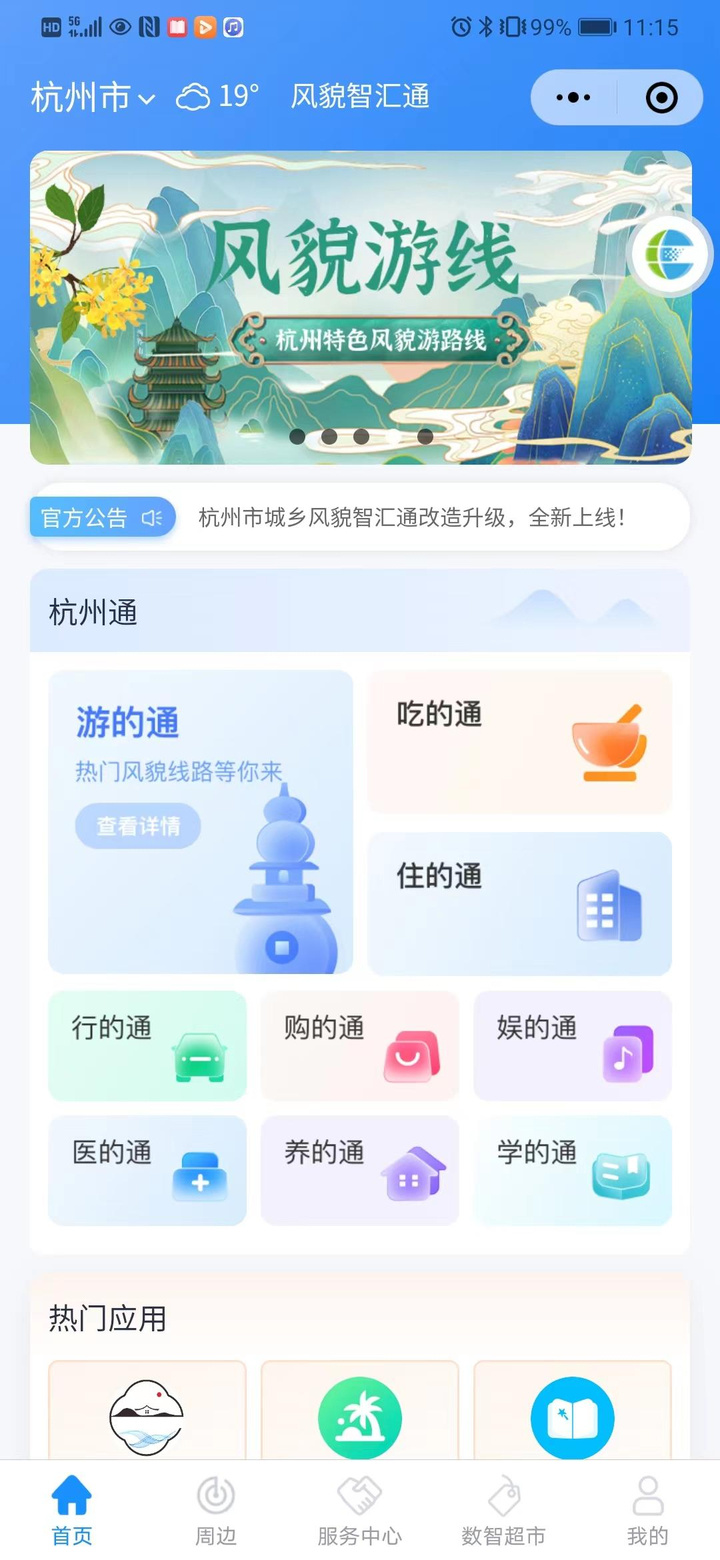Viewport: 720px width, 1560px height.
Task: Tap the blue book app in 热门应用
Action: pyautogui.click(x=572, y=1417)
